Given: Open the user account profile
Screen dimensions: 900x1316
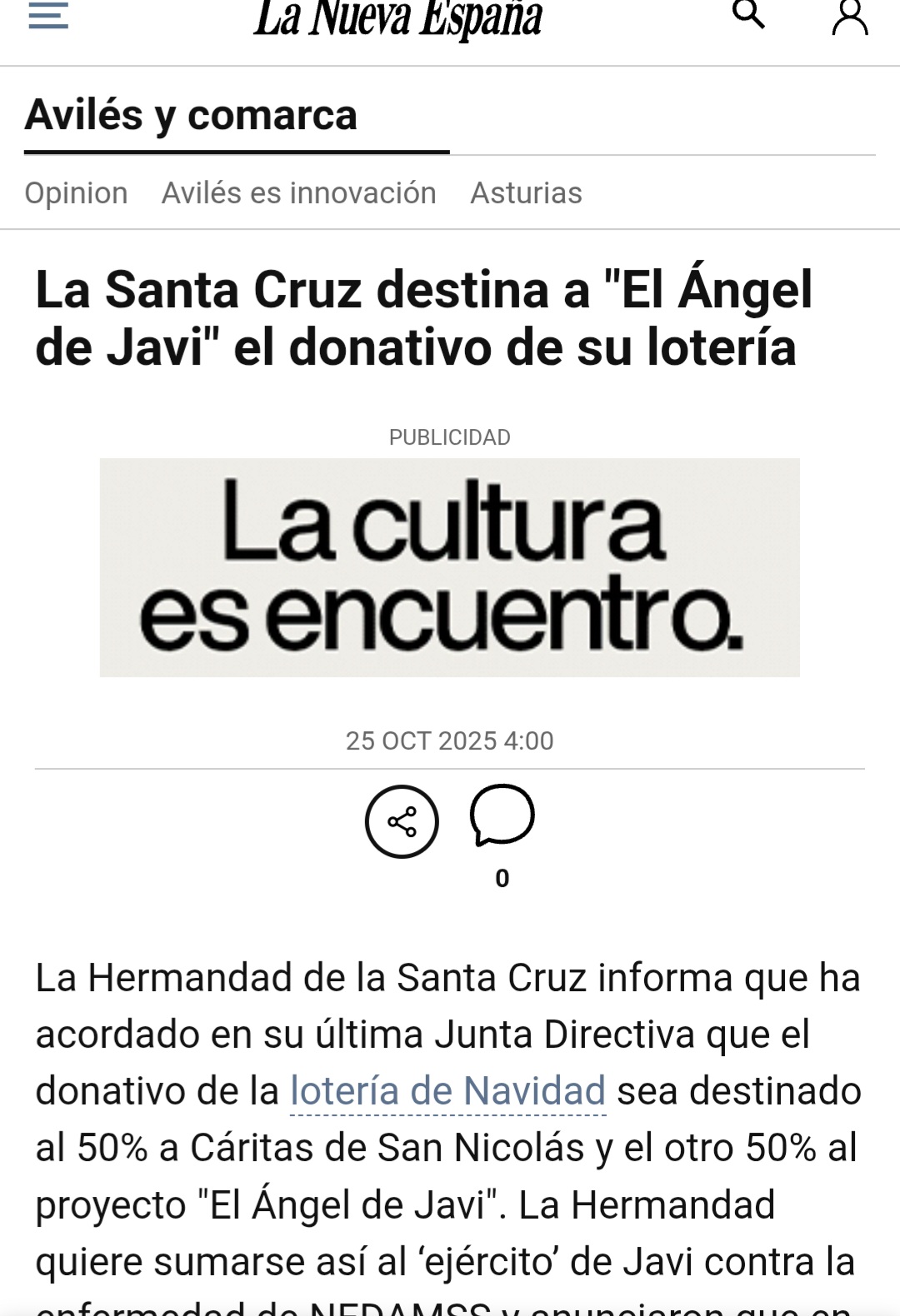Looking at the screenshot, I should coord(849,17).
